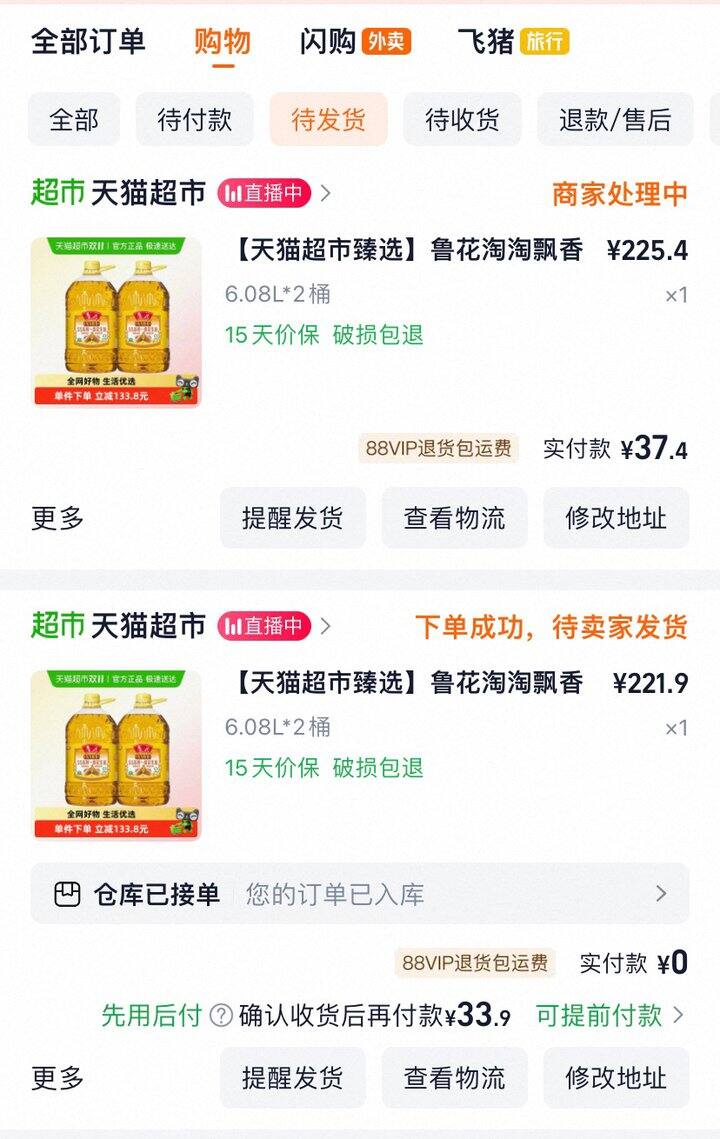Filter orders by 待付款
The image size is (720, 1139).
[196, 119]
